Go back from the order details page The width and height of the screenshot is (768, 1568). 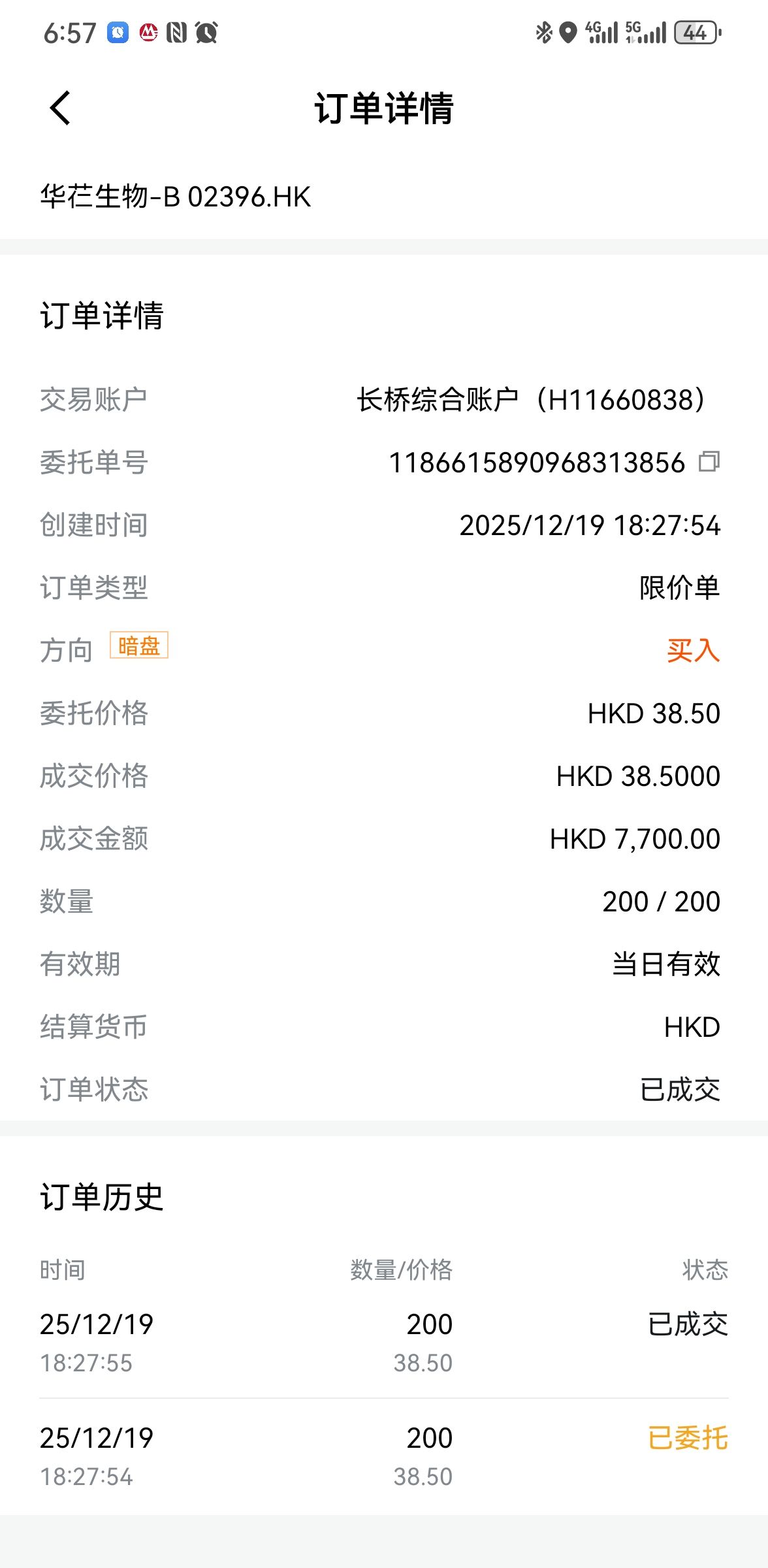[60, 108]
